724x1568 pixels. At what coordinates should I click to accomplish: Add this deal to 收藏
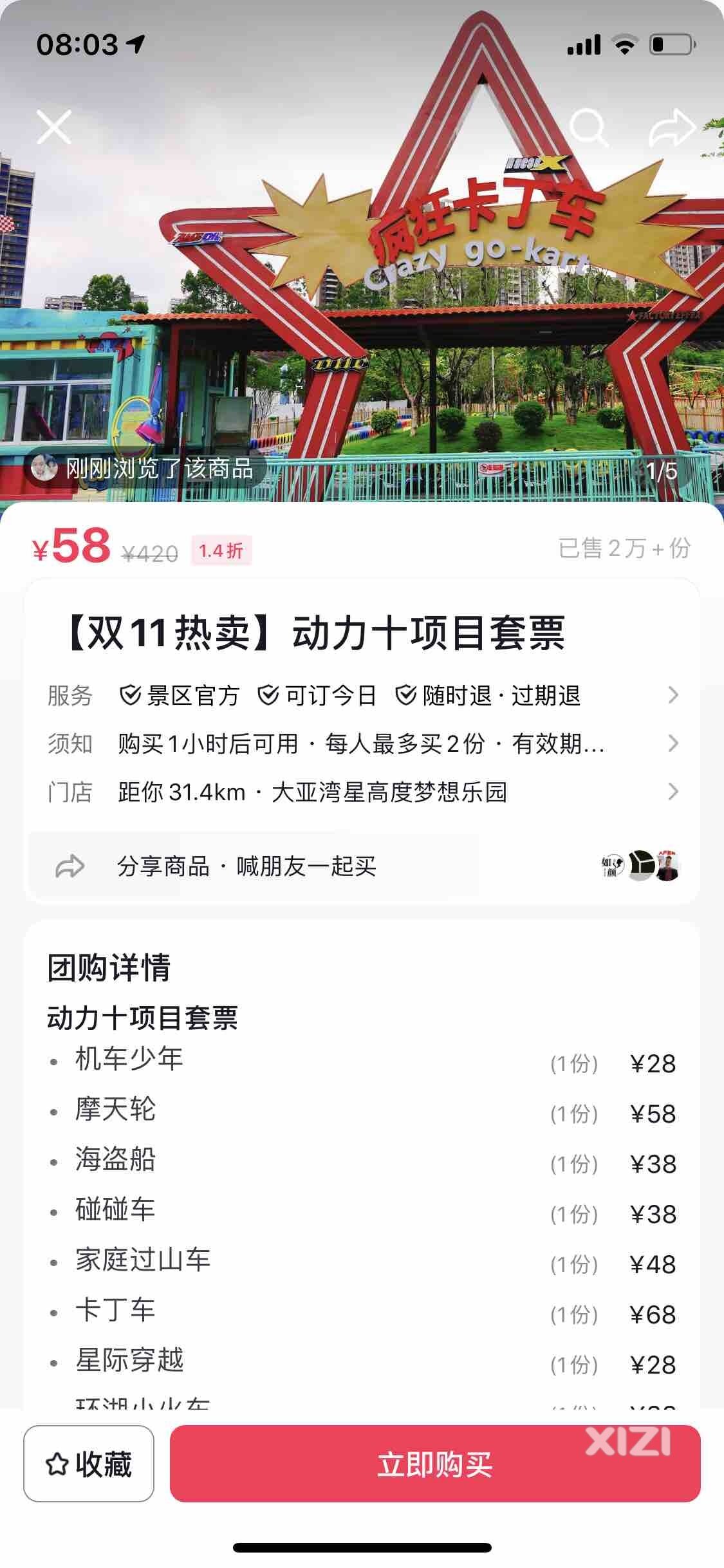coord(89,1464)
